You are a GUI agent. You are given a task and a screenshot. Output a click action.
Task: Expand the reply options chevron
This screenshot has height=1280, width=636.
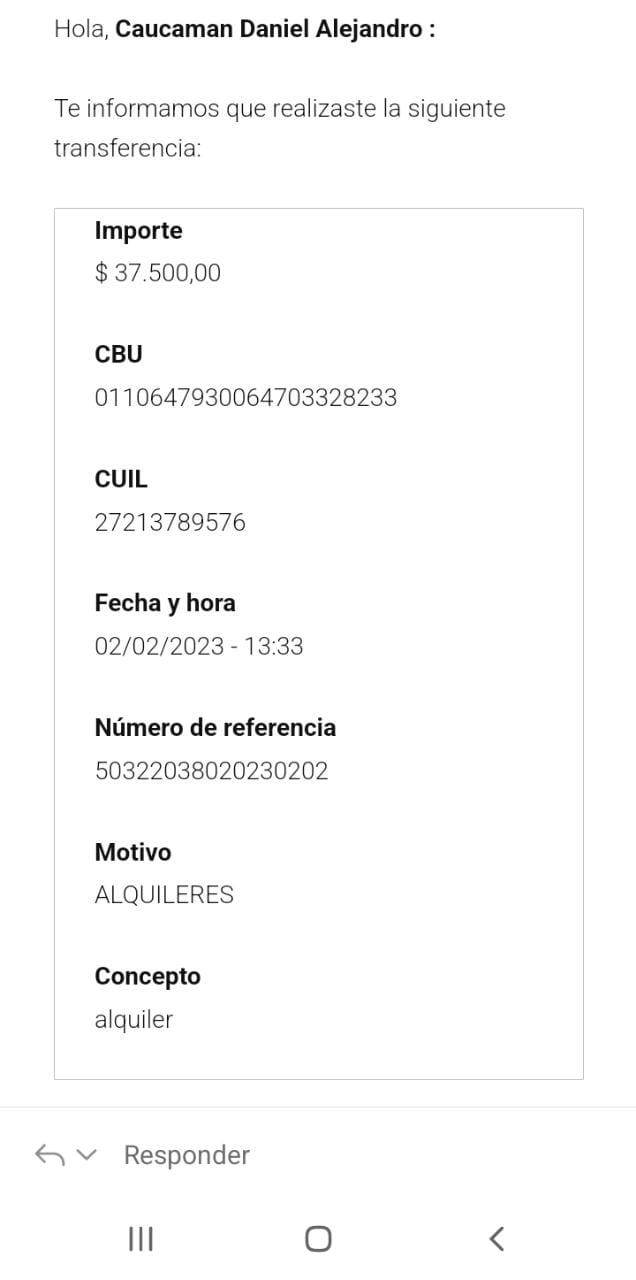pyautogui.click(x=87, y=1155)
